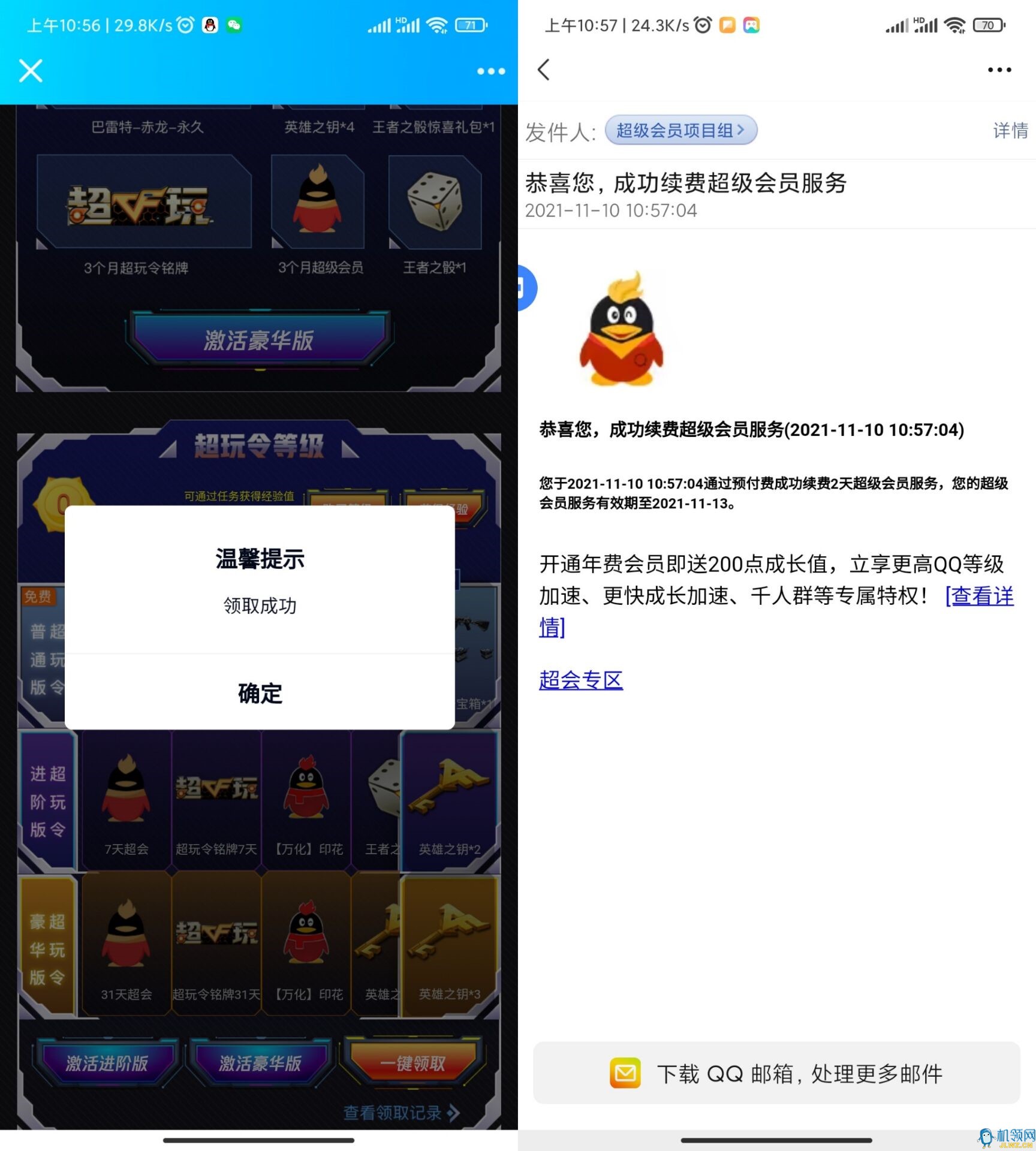Open the 查看详情 link
Image resolution: width=1036 pixels, height=1151 pixels.
[978, 596]
